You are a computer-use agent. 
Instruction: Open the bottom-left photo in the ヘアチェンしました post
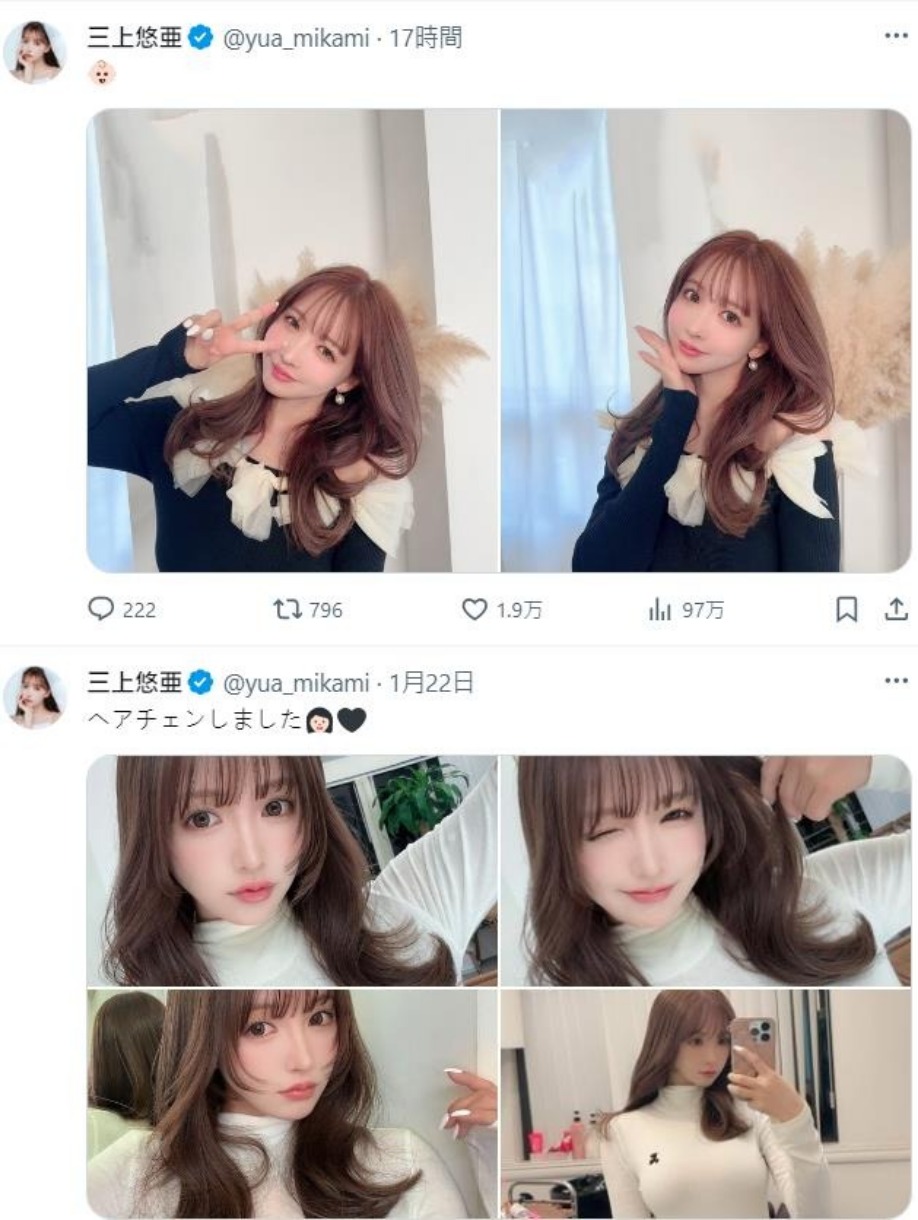pos(291,1104)
